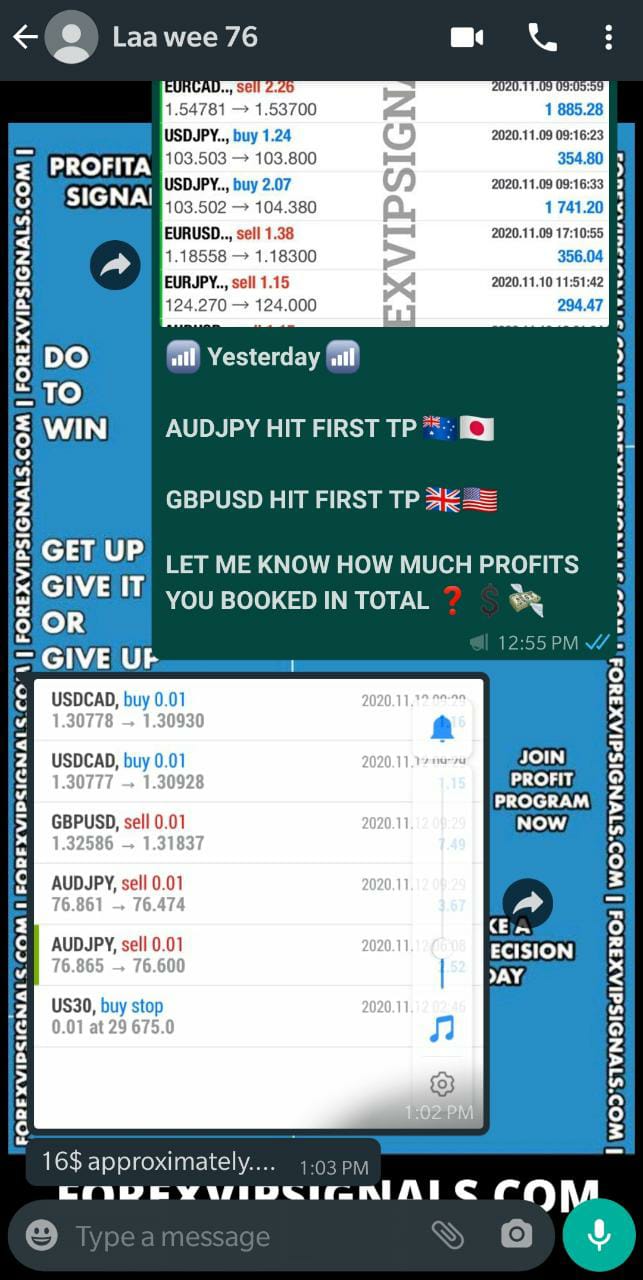This screenshot has height=1280, width=643.
Task: Start a video call with Laa wee 76
Action: (x=467, y=38)
